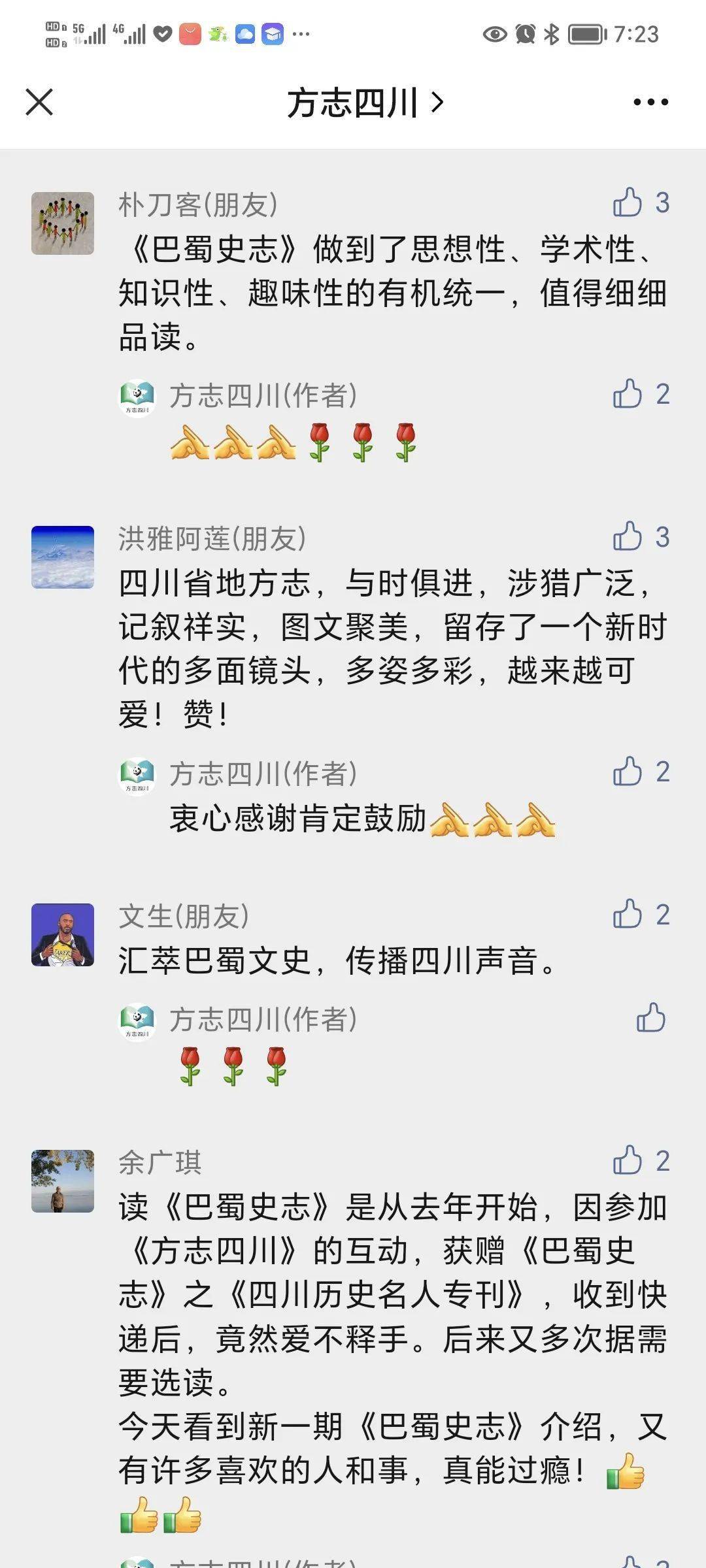The width and height of the screenshot is (706, 1568).
Task: Like 文生's comment
Action: click(628, 914)
